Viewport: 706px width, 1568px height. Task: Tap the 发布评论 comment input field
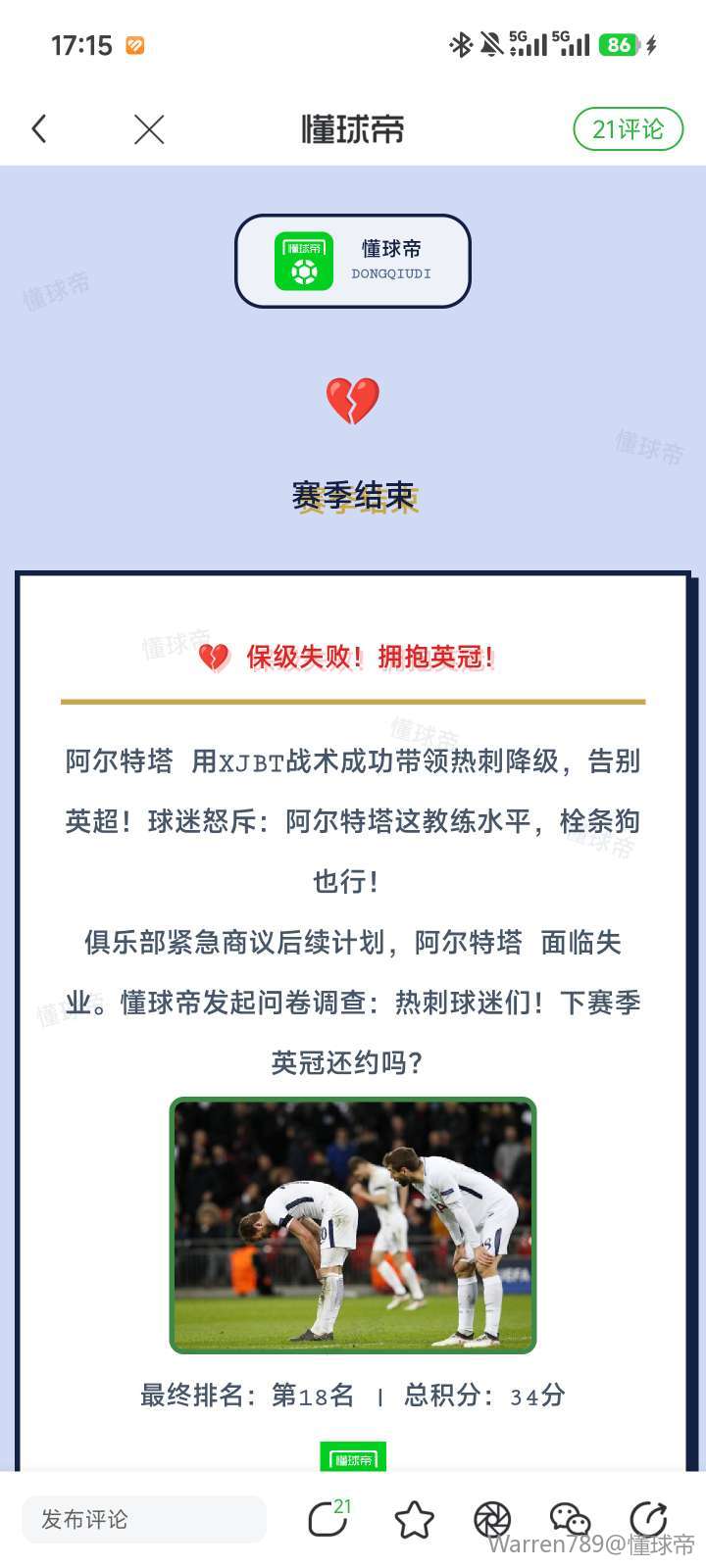(x=144, y=1520)
